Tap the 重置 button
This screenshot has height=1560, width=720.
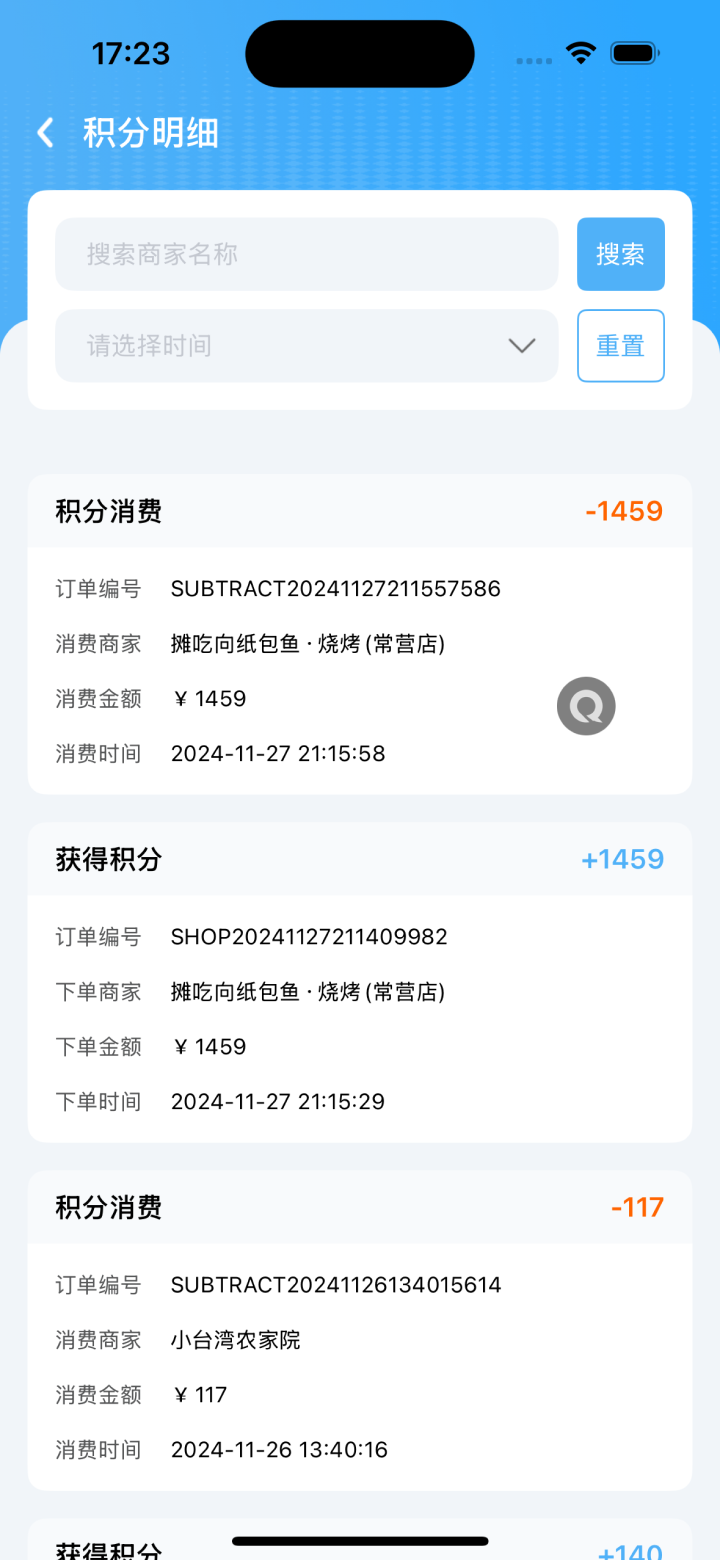click(620, 346)
